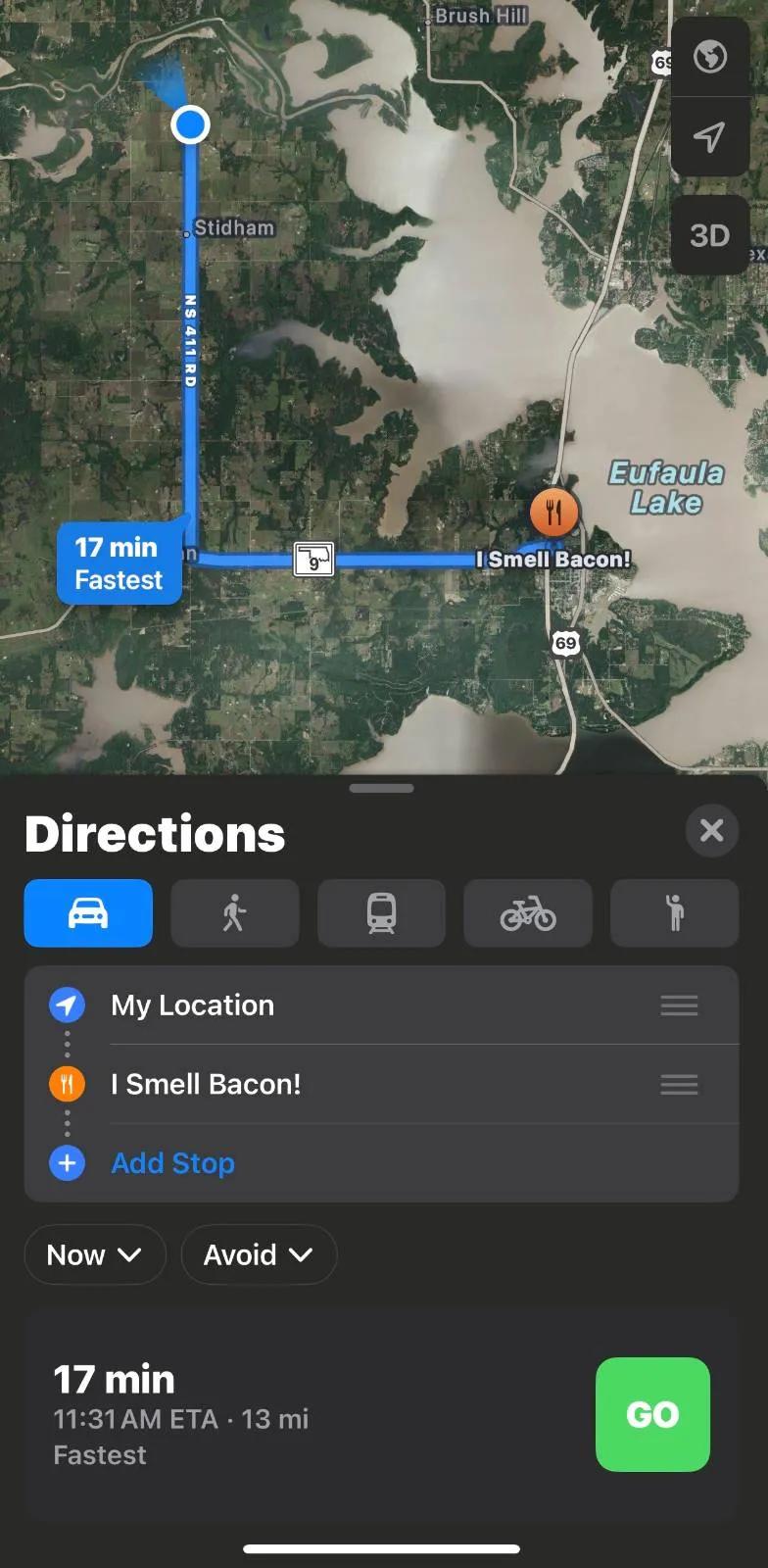
Task: Close the Directions panel
Action: (711, 830)
